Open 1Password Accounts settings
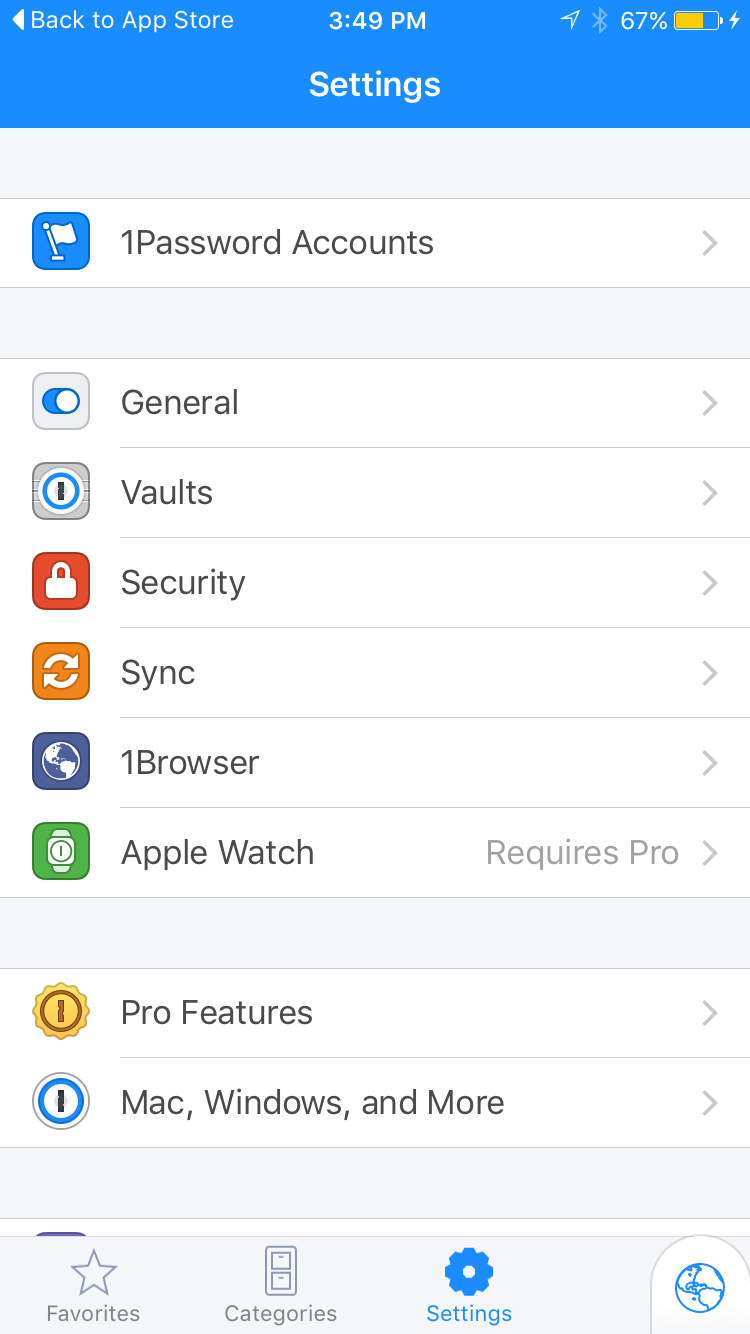The width and height of the screenshot is (750, 1334). pos(375,243)
